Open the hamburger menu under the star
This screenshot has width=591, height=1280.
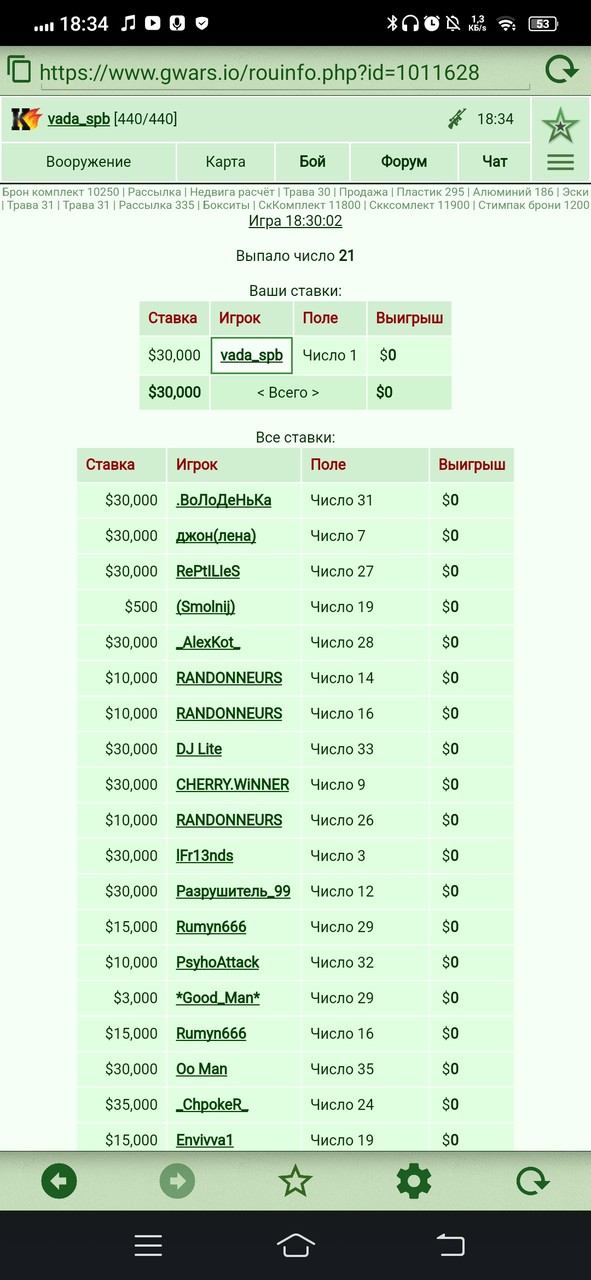(x=561, y=162)
